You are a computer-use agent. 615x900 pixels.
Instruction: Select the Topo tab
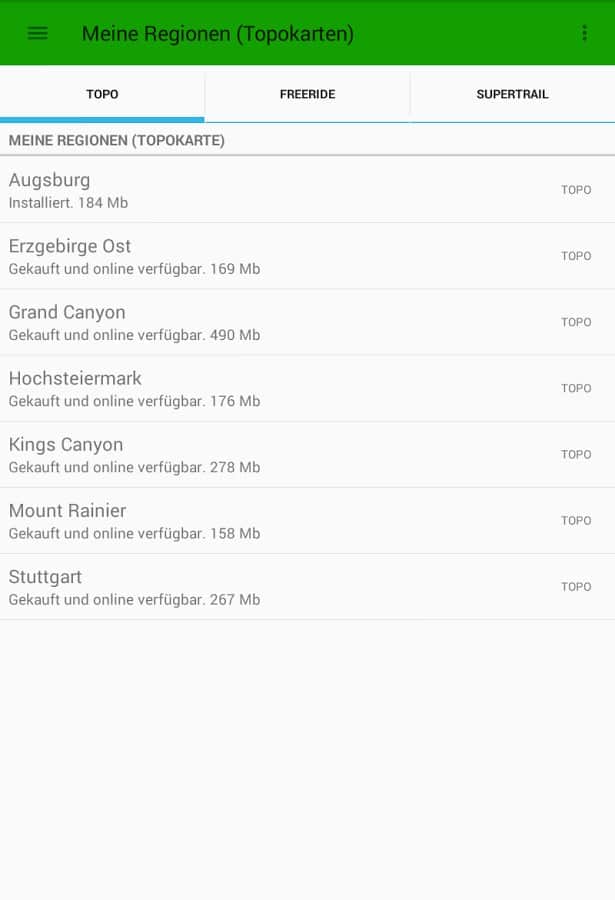pos(102,94)
